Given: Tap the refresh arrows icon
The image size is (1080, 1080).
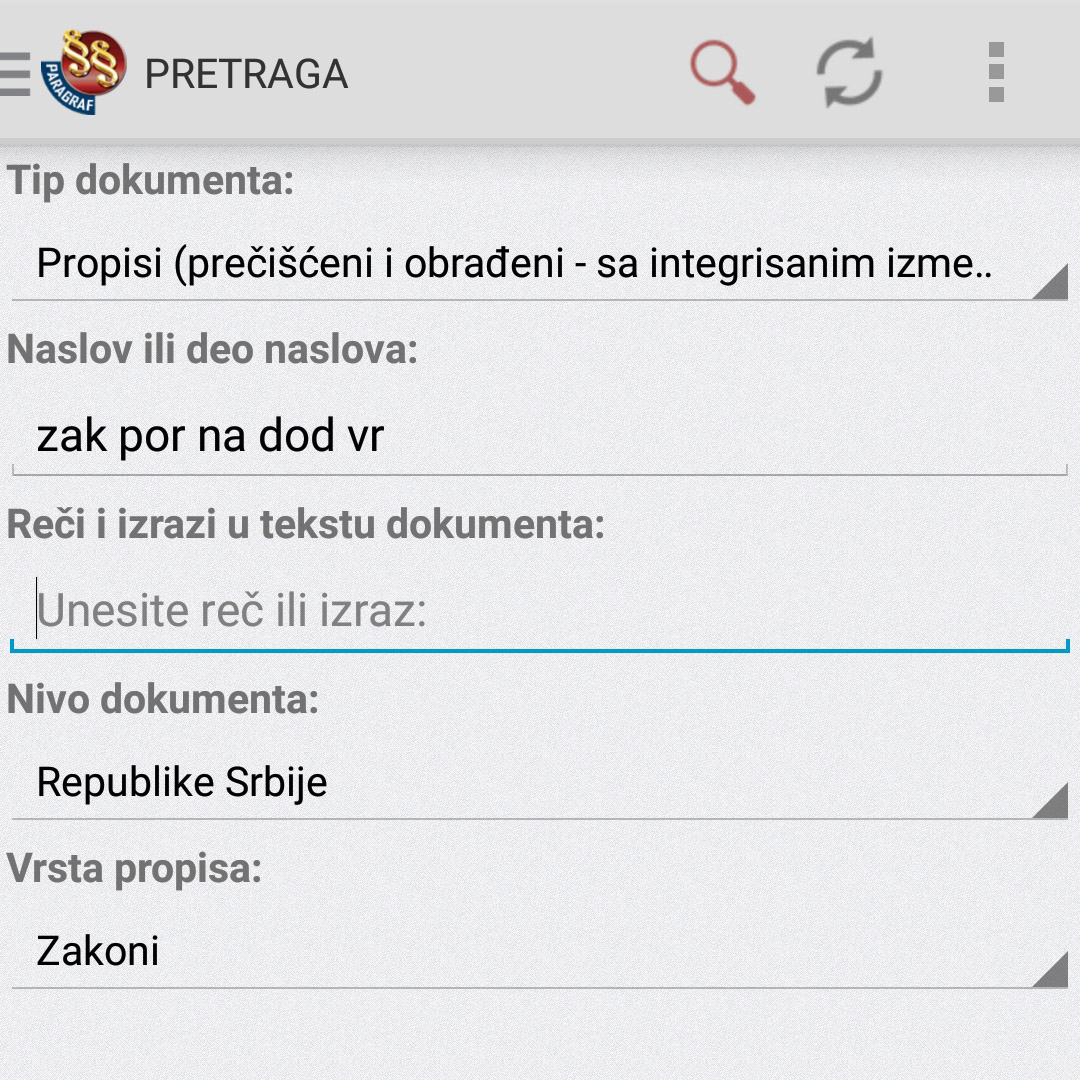Looking at the screenshot, I should (849, 73).
